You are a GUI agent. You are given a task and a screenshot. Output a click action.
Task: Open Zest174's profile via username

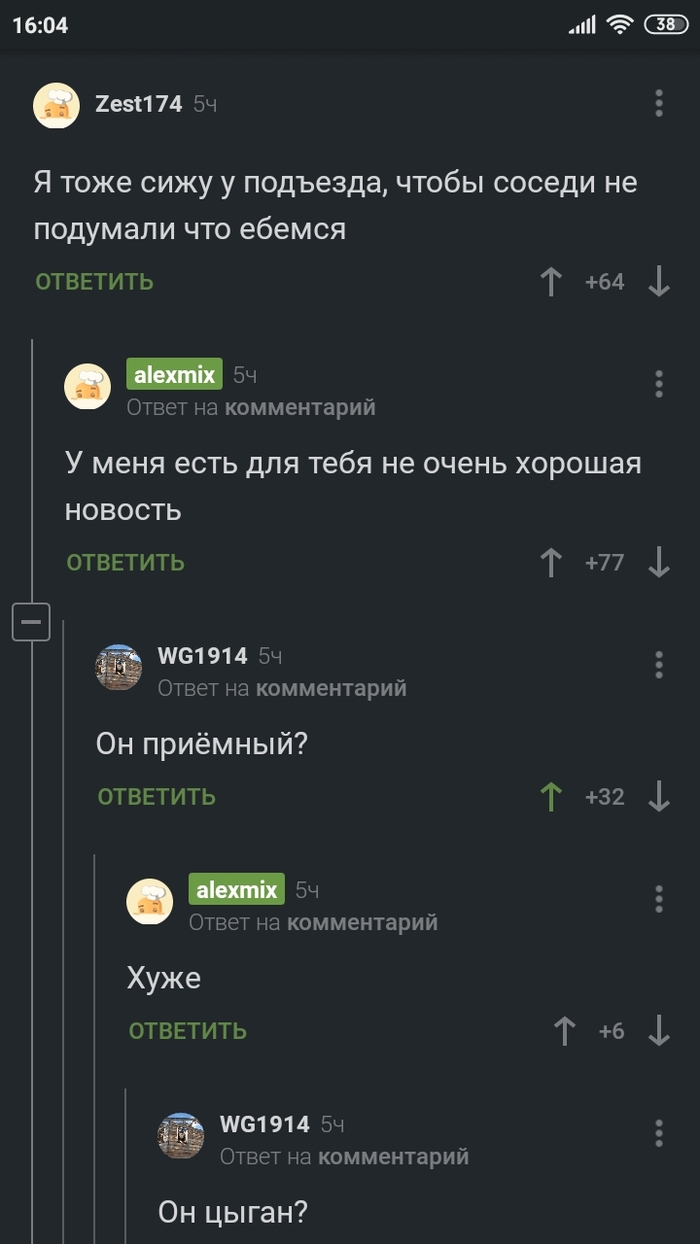pyautogui.click(x=138, y=104)
